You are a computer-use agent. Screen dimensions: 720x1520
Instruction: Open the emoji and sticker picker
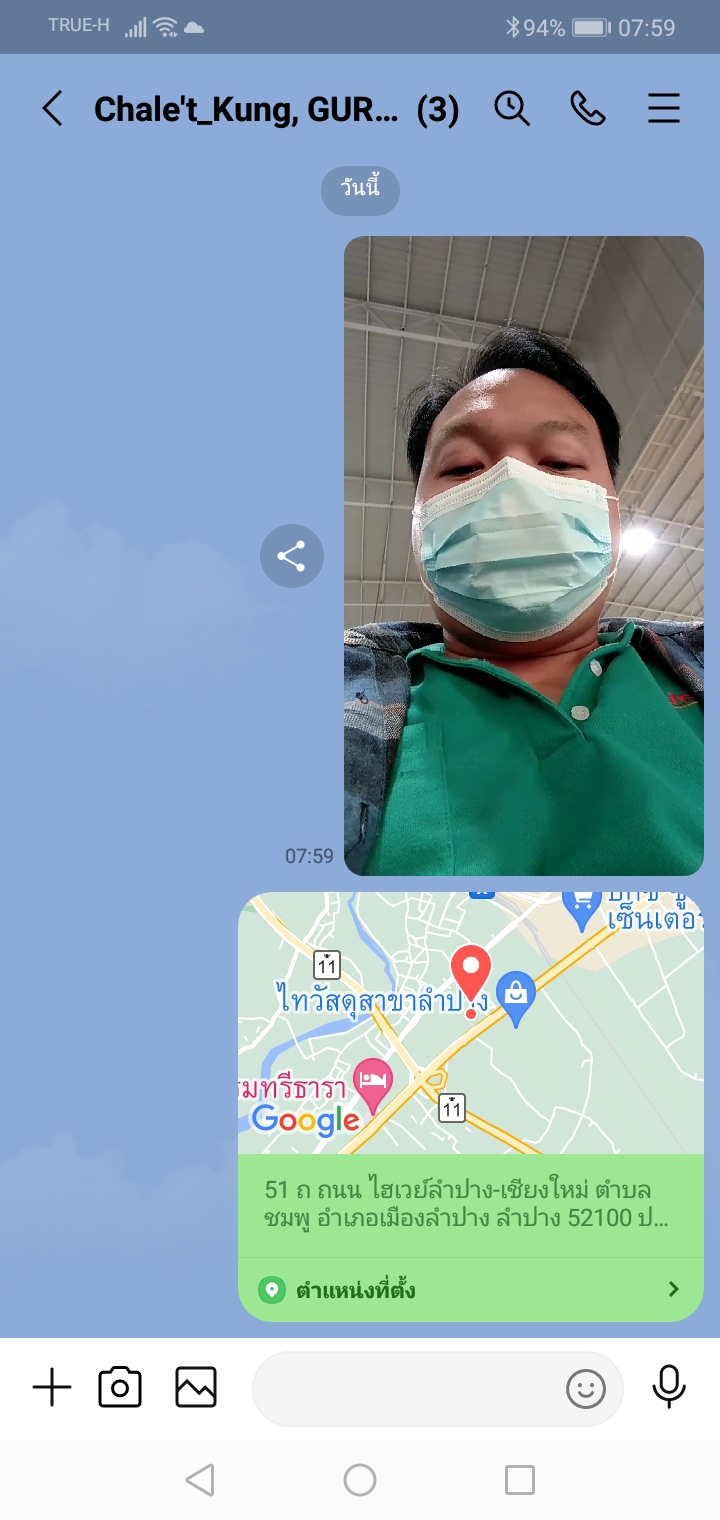(586, 1388)
